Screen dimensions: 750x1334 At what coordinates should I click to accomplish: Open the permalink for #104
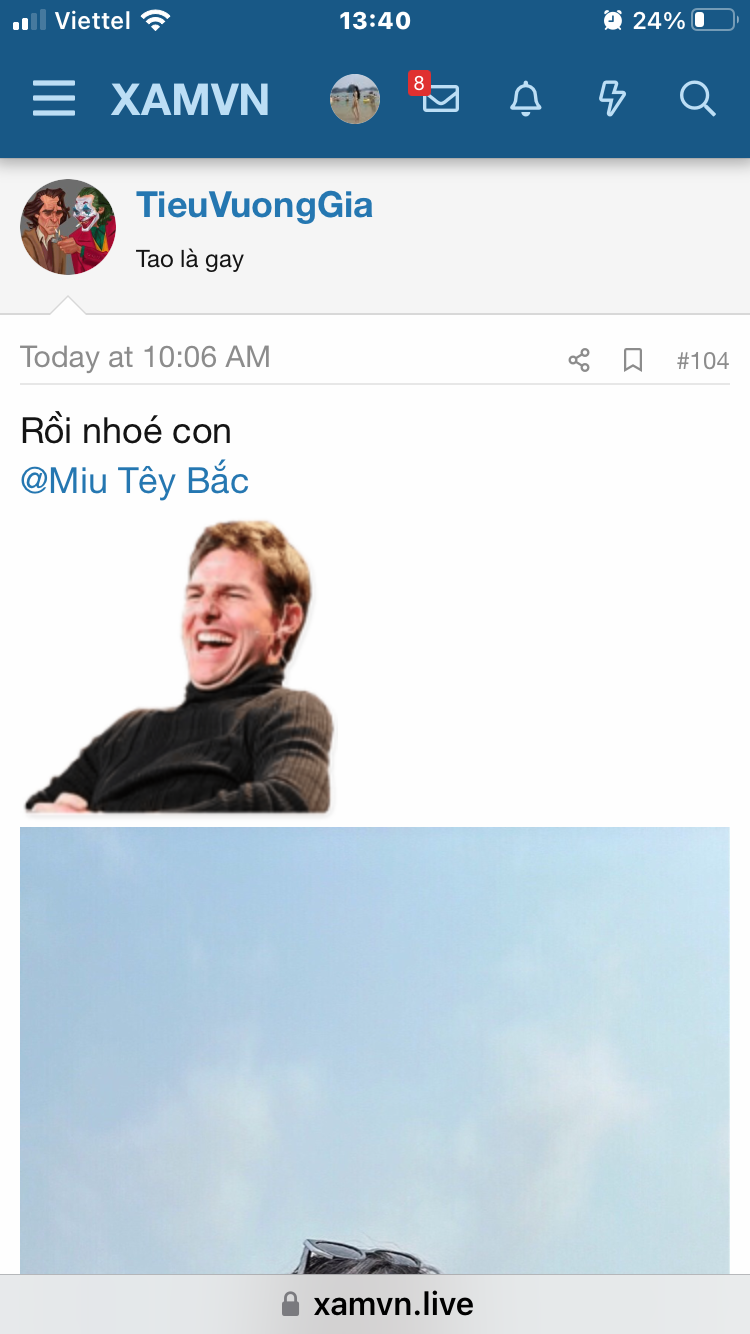tap(703, 360)
